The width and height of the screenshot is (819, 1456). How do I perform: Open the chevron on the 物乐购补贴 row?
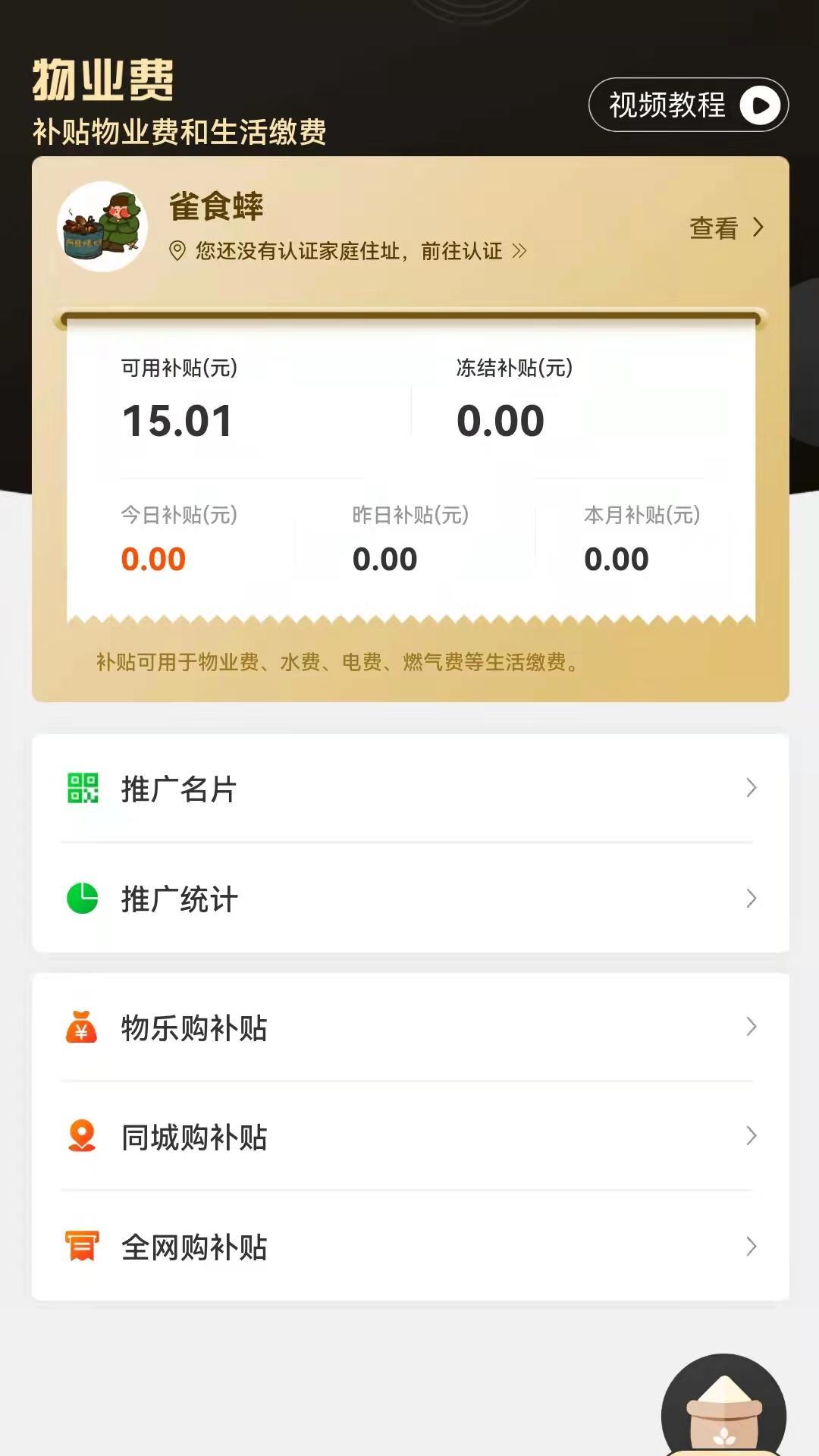[x=752, y=1028]
